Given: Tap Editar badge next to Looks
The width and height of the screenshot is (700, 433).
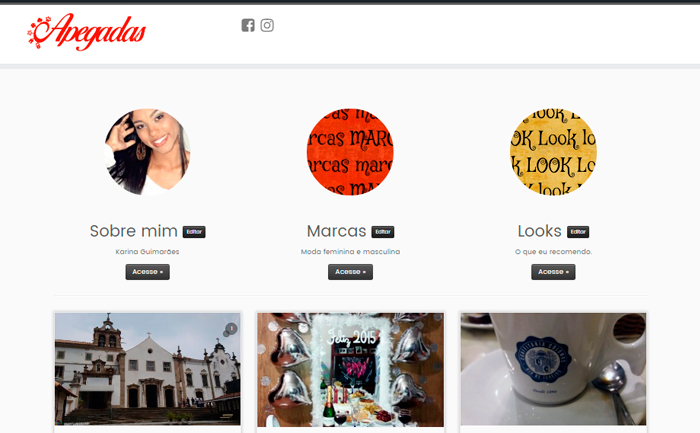Looking at the screenshot, I should tap(578, 232).
